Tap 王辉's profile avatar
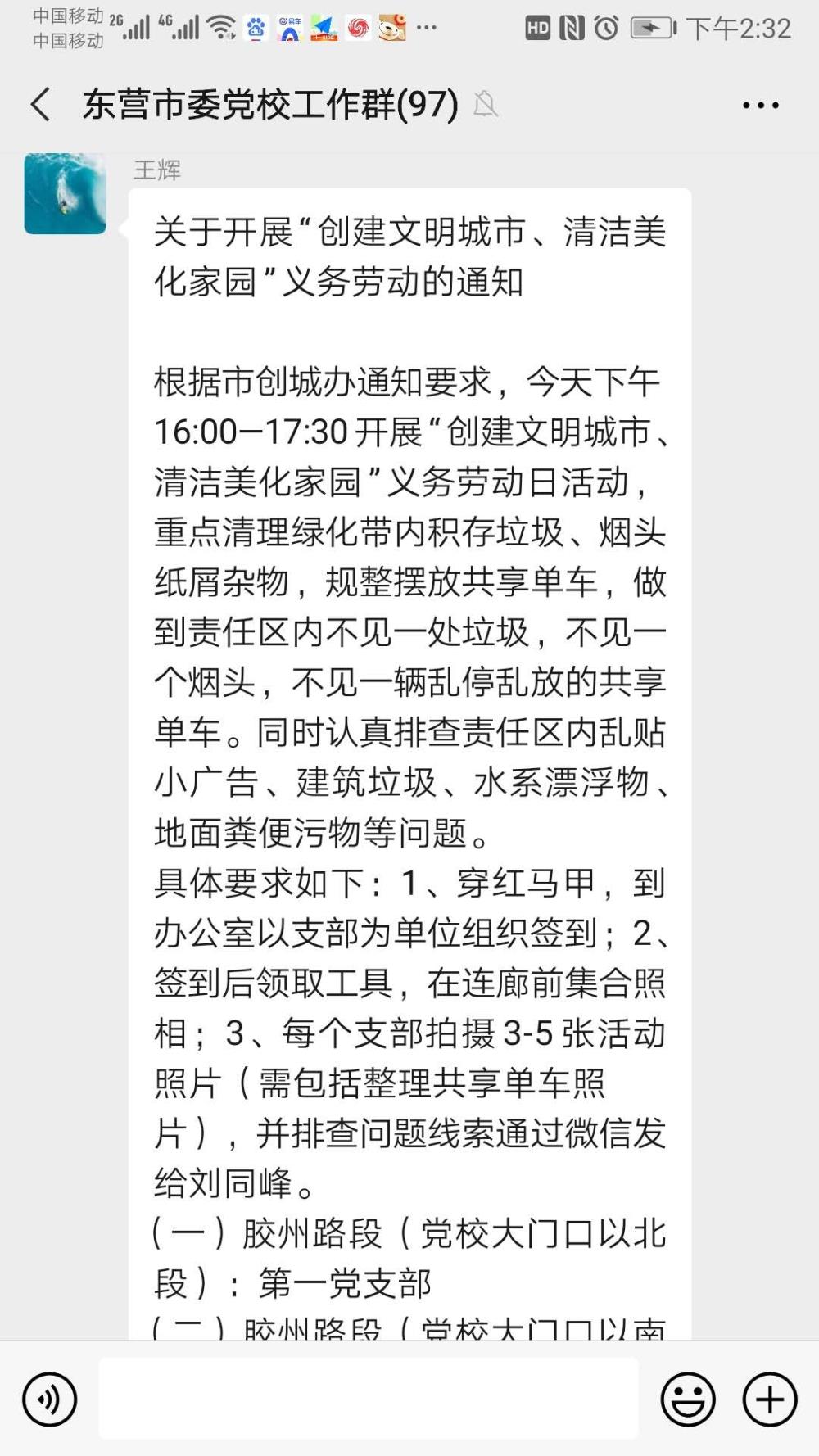 (66, 193)
